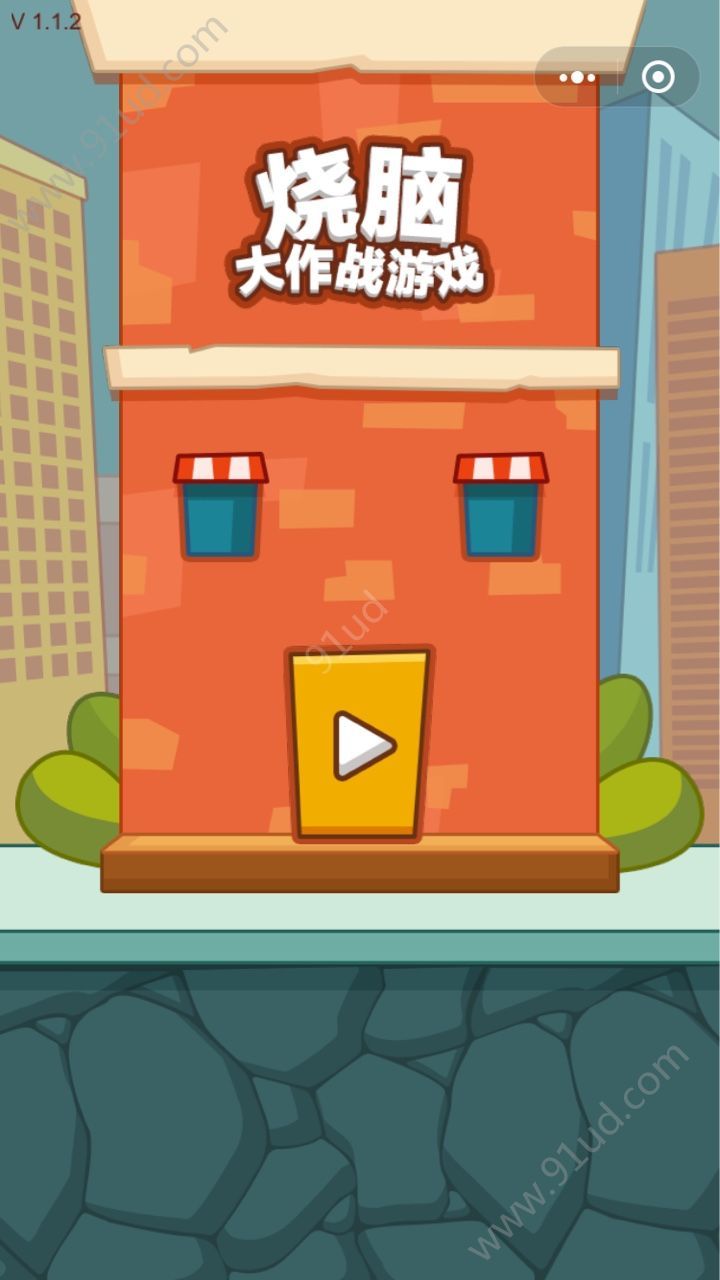The image size is (720, 1280).
Task: Close the mini program with the circle icon
Action: coord(658,77)
